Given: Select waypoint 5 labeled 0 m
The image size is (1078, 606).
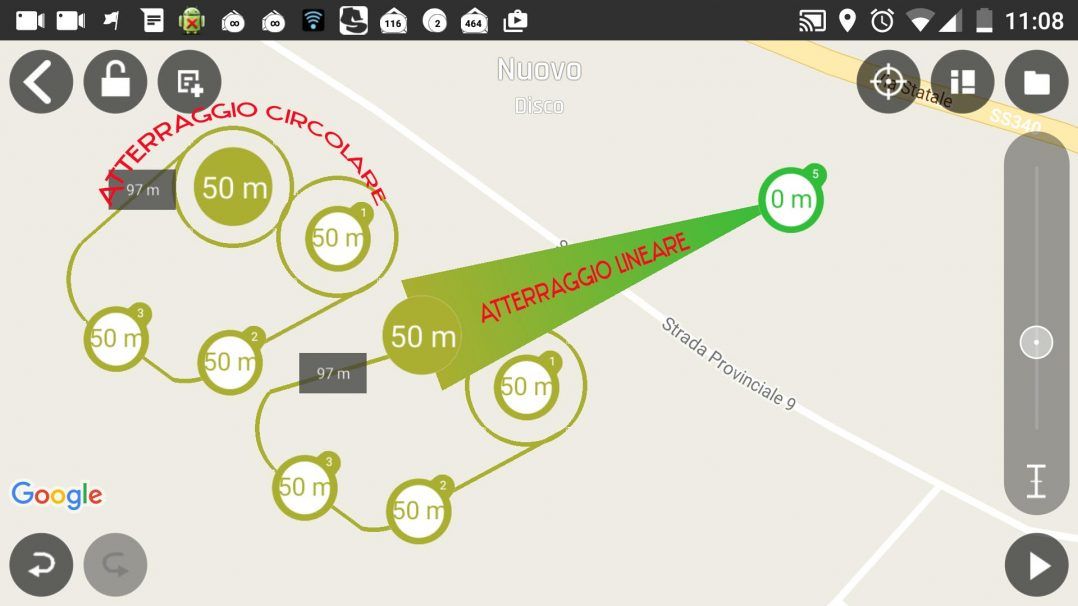Looking at the screenshot, I should pyautogui.click(x=791, y=200).
